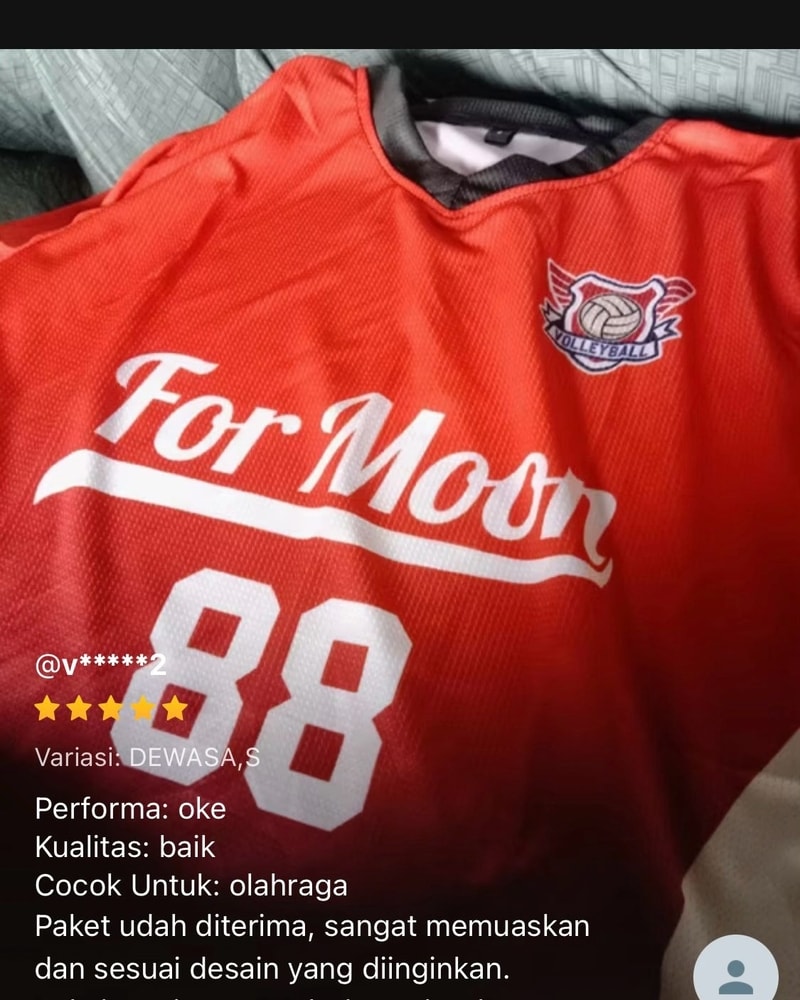Open reviewer @v*****2's username
Screen dimensions: 800x1000
coord(100,665)
